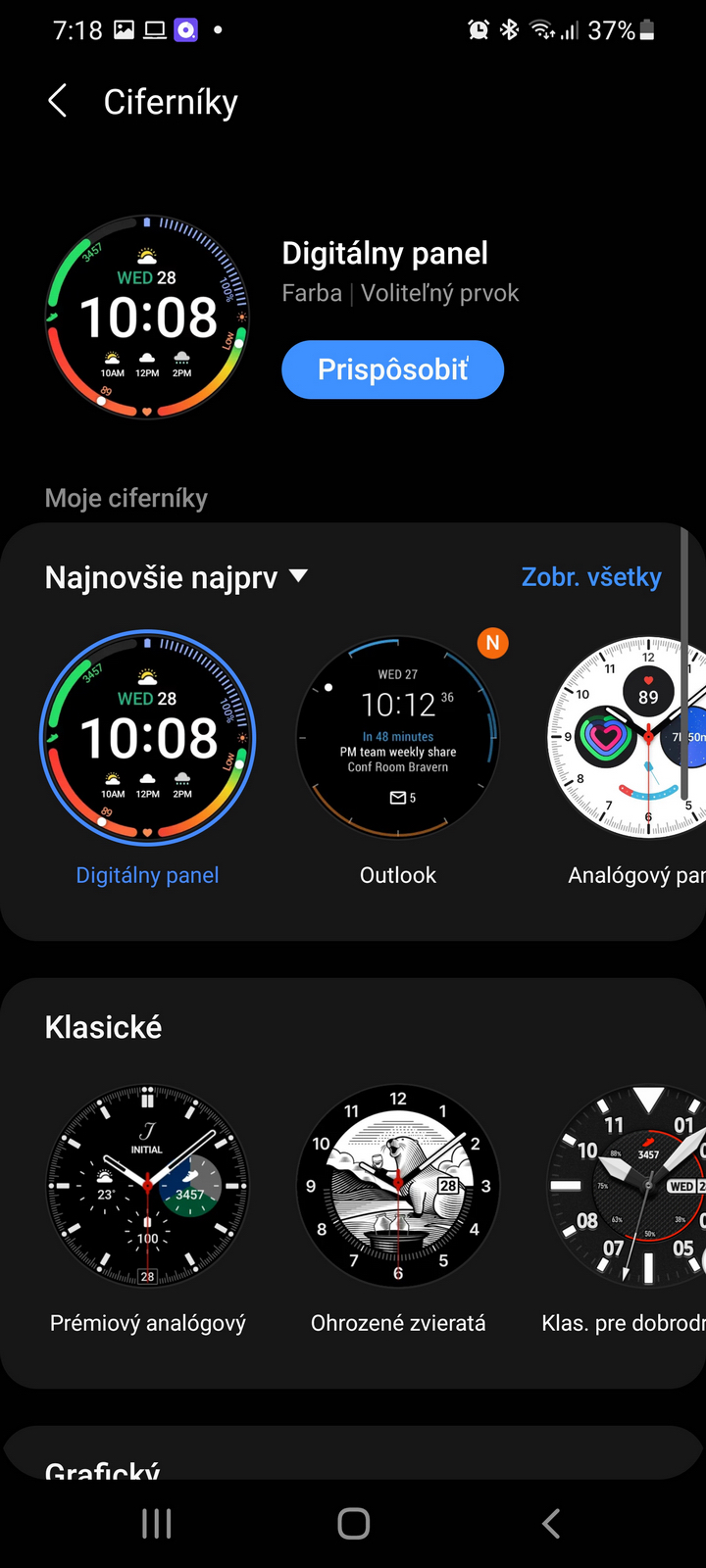
Task: Tap the Prispôsobiť button
Action: click(392, 369)
